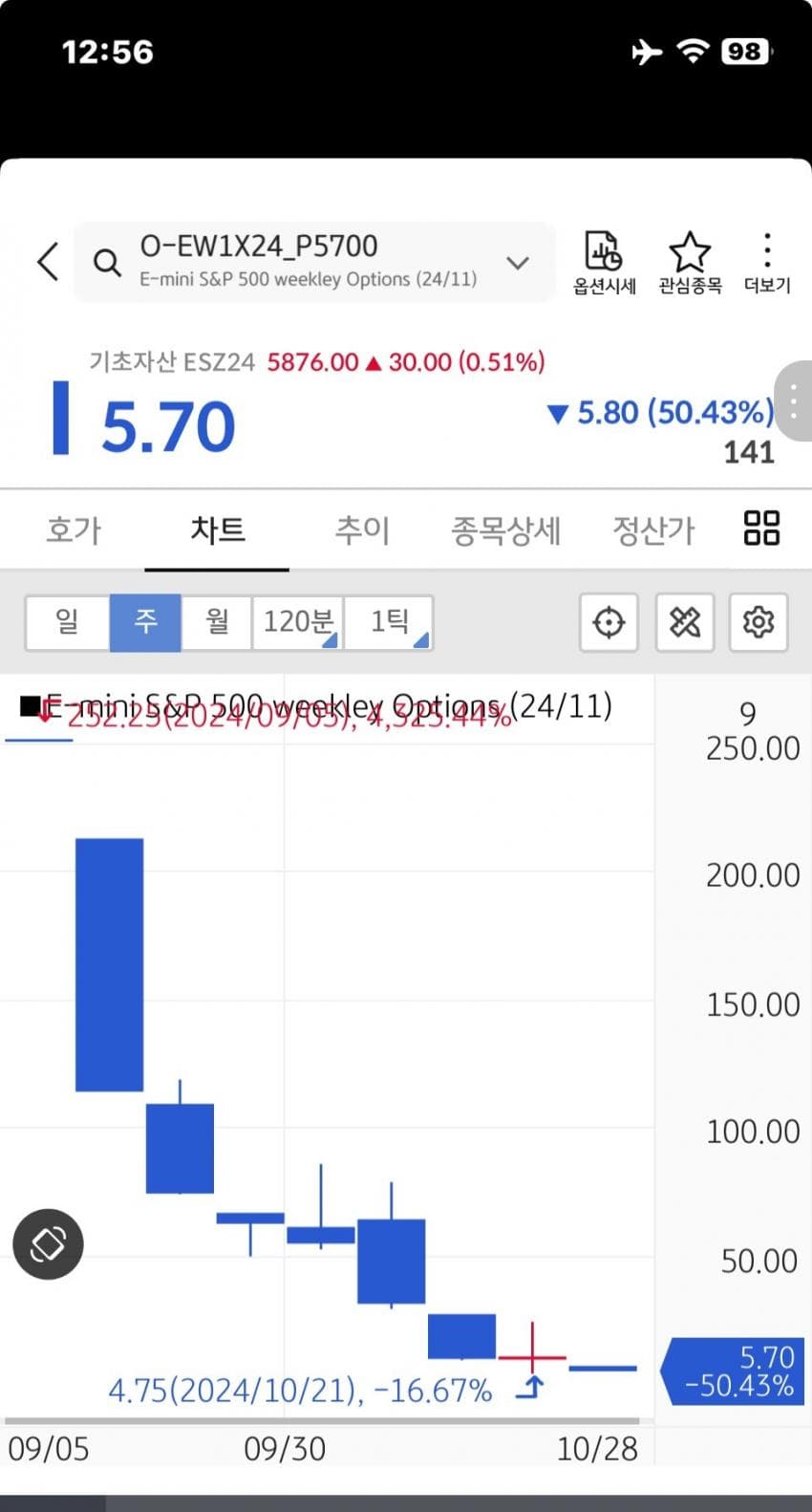Open the tab grid menu icon
Screen dimensions: 812x1512
coord(761,528)
